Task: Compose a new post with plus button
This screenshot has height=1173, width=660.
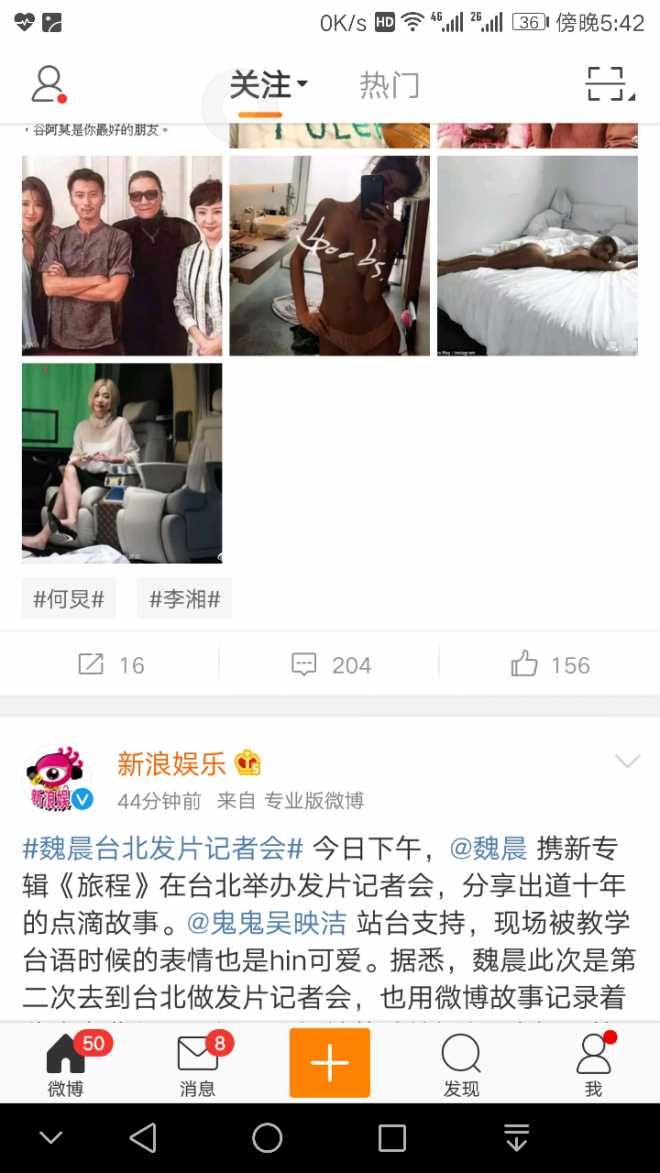Action: (x=329, y=1062)
